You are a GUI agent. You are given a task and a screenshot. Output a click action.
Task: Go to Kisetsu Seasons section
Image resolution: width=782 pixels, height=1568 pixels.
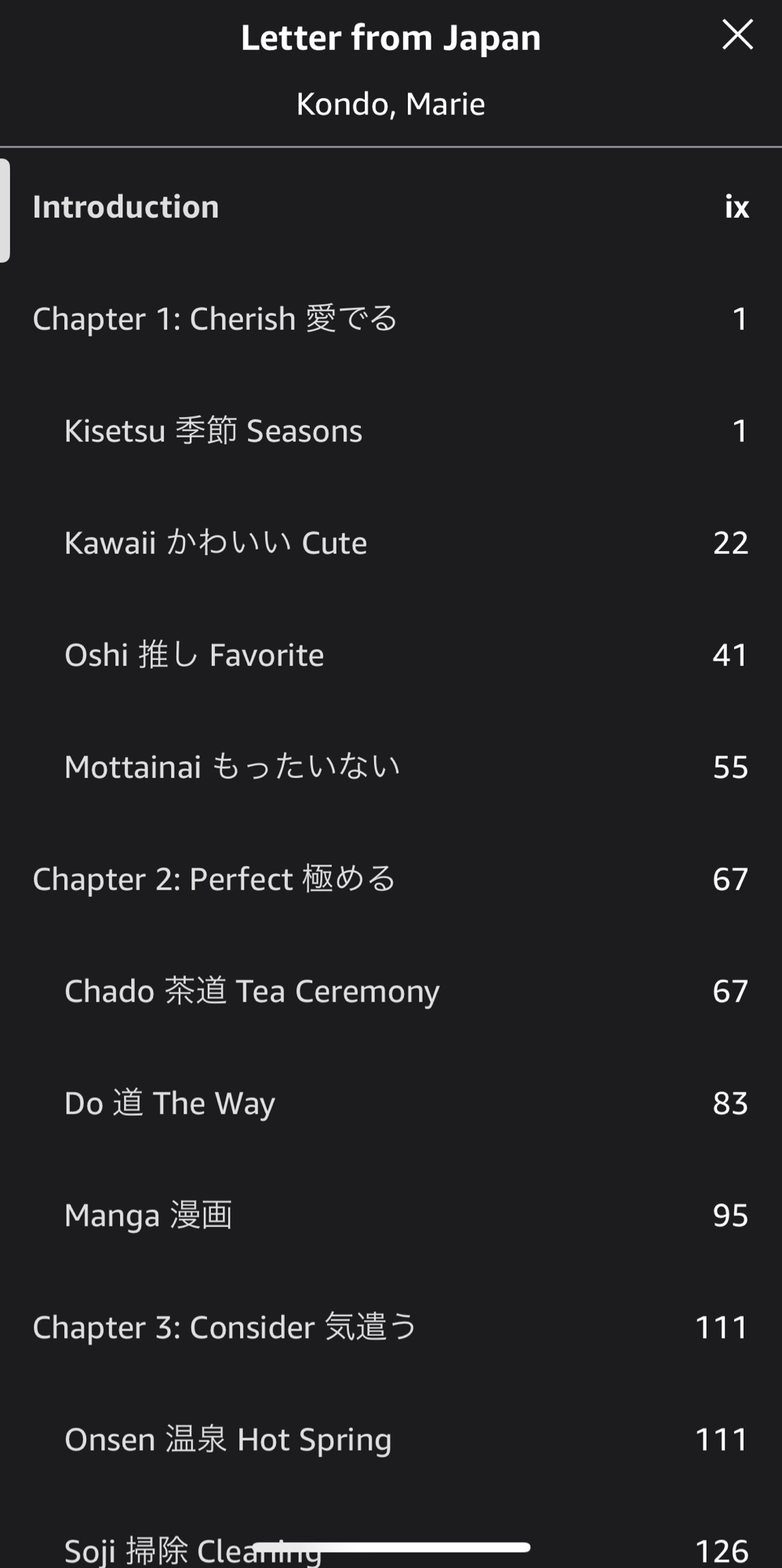(213, 431)
